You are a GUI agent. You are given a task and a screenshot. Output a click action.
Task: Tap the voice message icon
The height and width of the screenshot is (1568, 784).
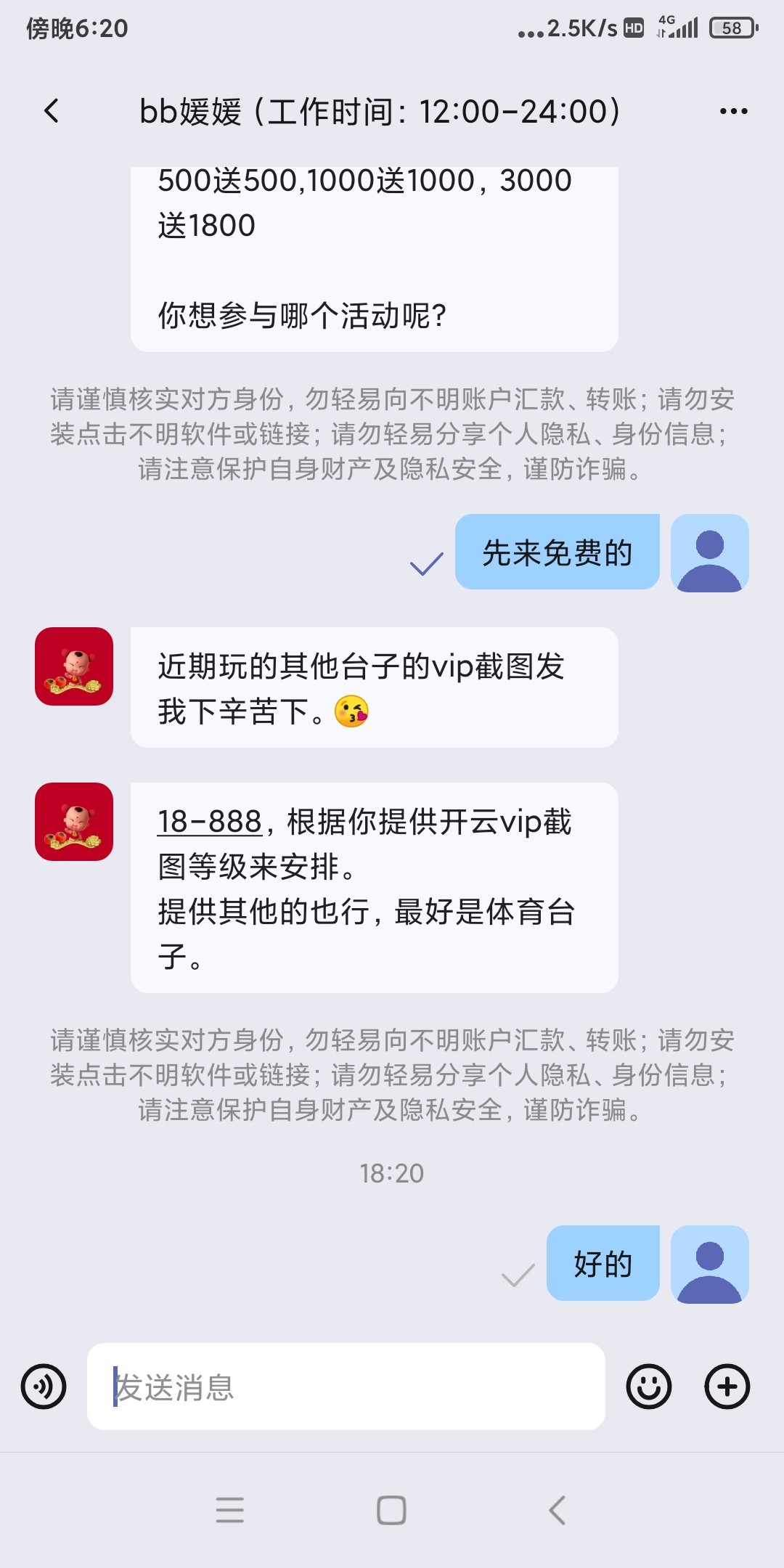44,1387
